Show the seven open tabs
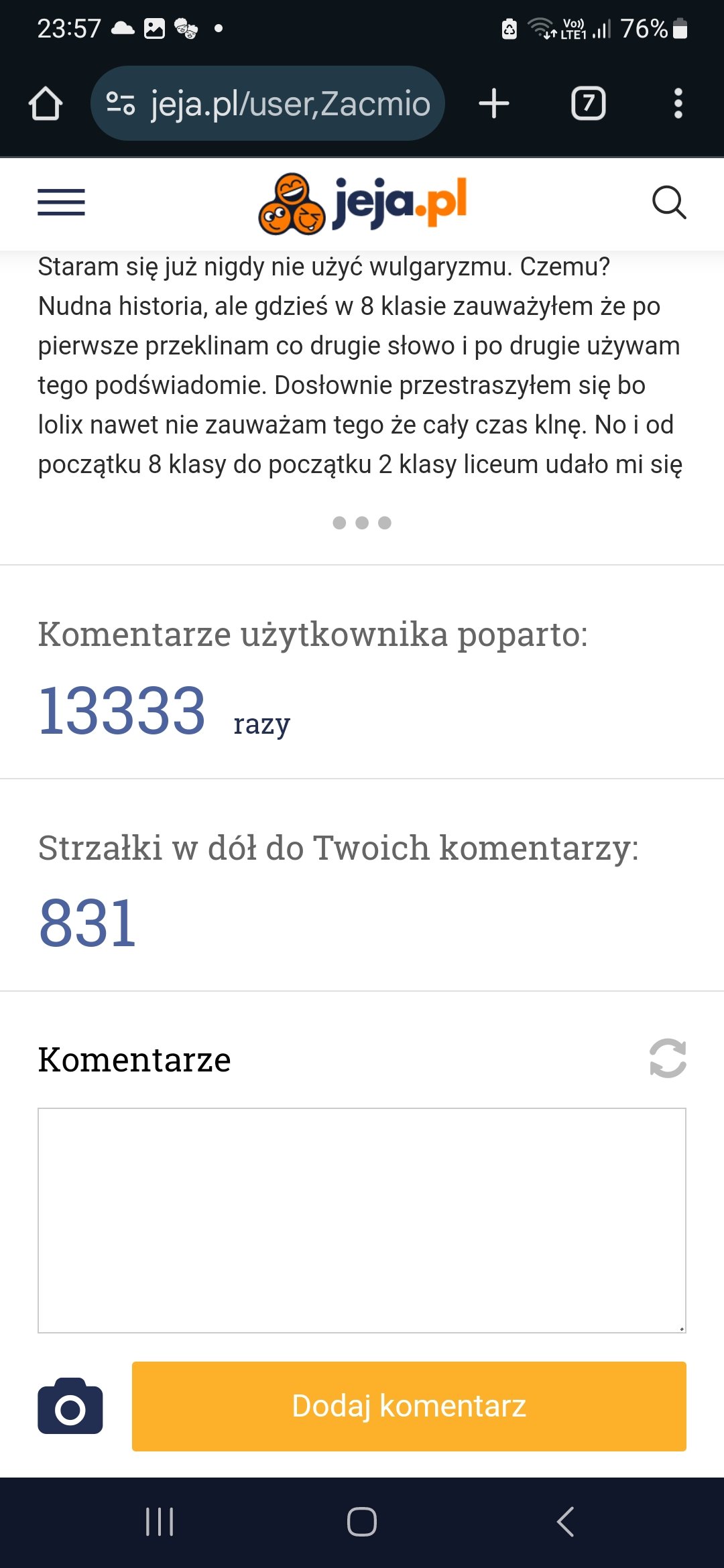The height and width of the screenshot is (1568, 724). point(588,104)
